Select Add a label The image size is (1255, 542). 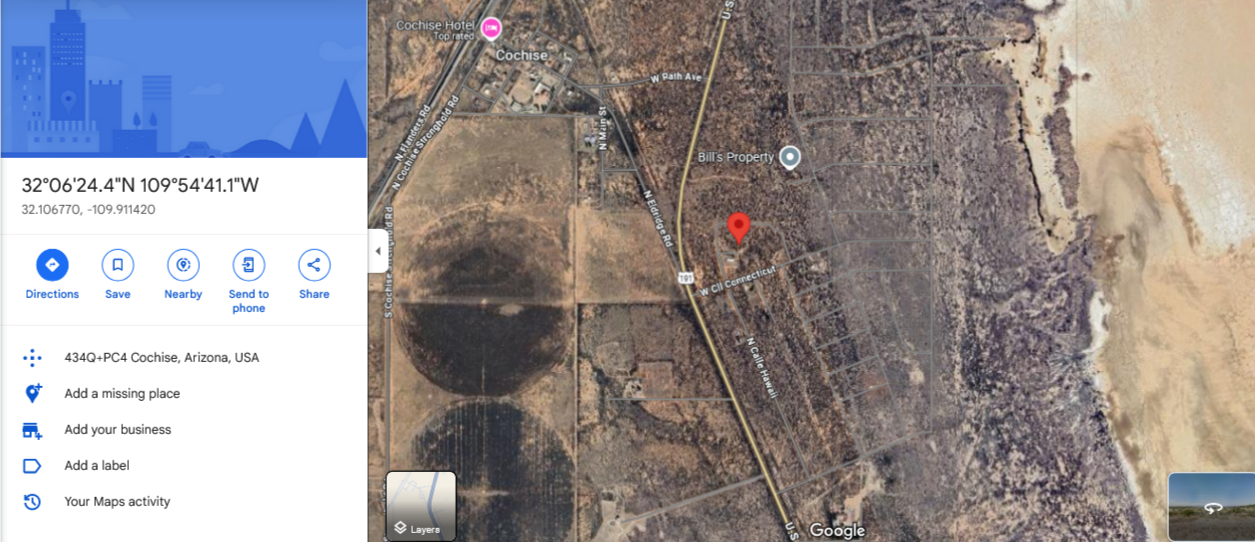pos(96,465)
